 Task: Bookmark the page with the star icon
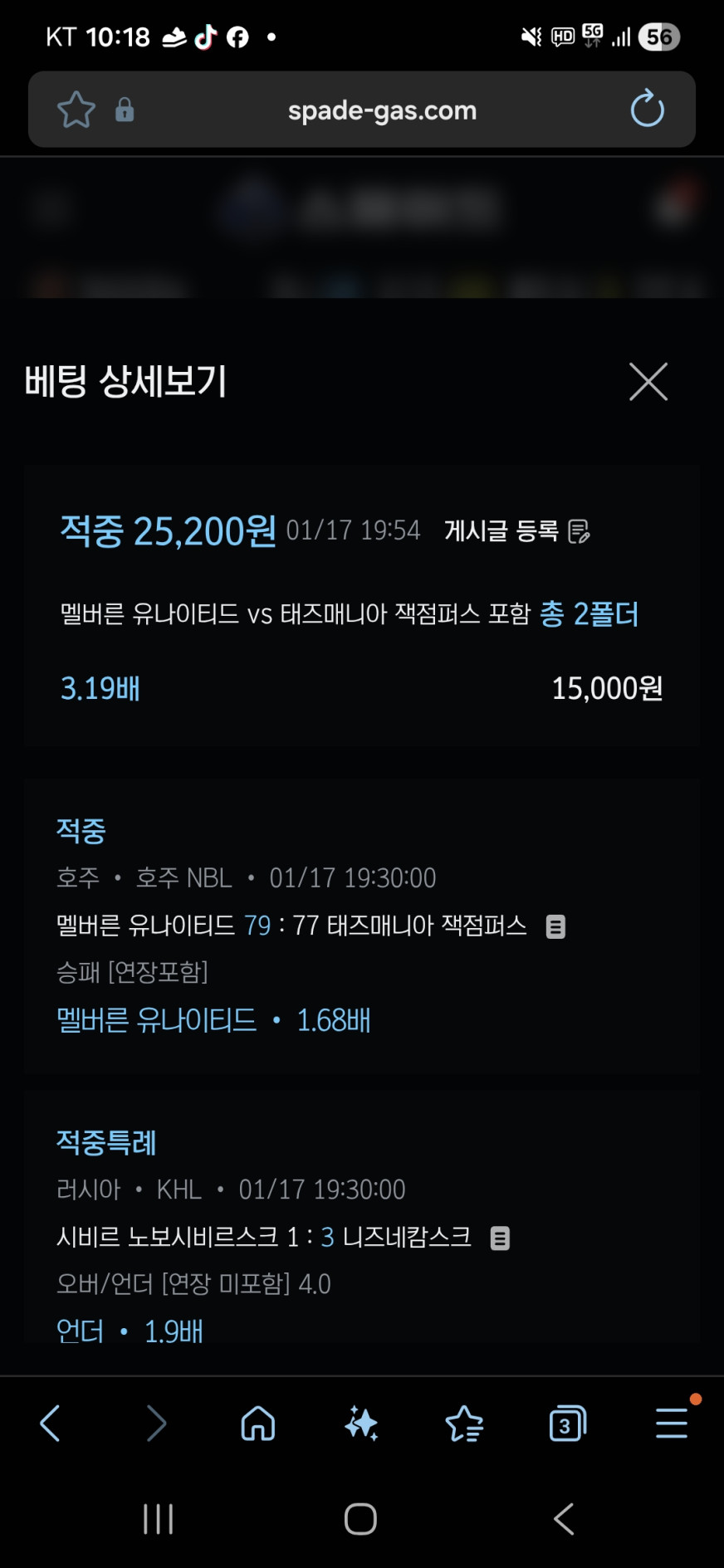(76, 110)
